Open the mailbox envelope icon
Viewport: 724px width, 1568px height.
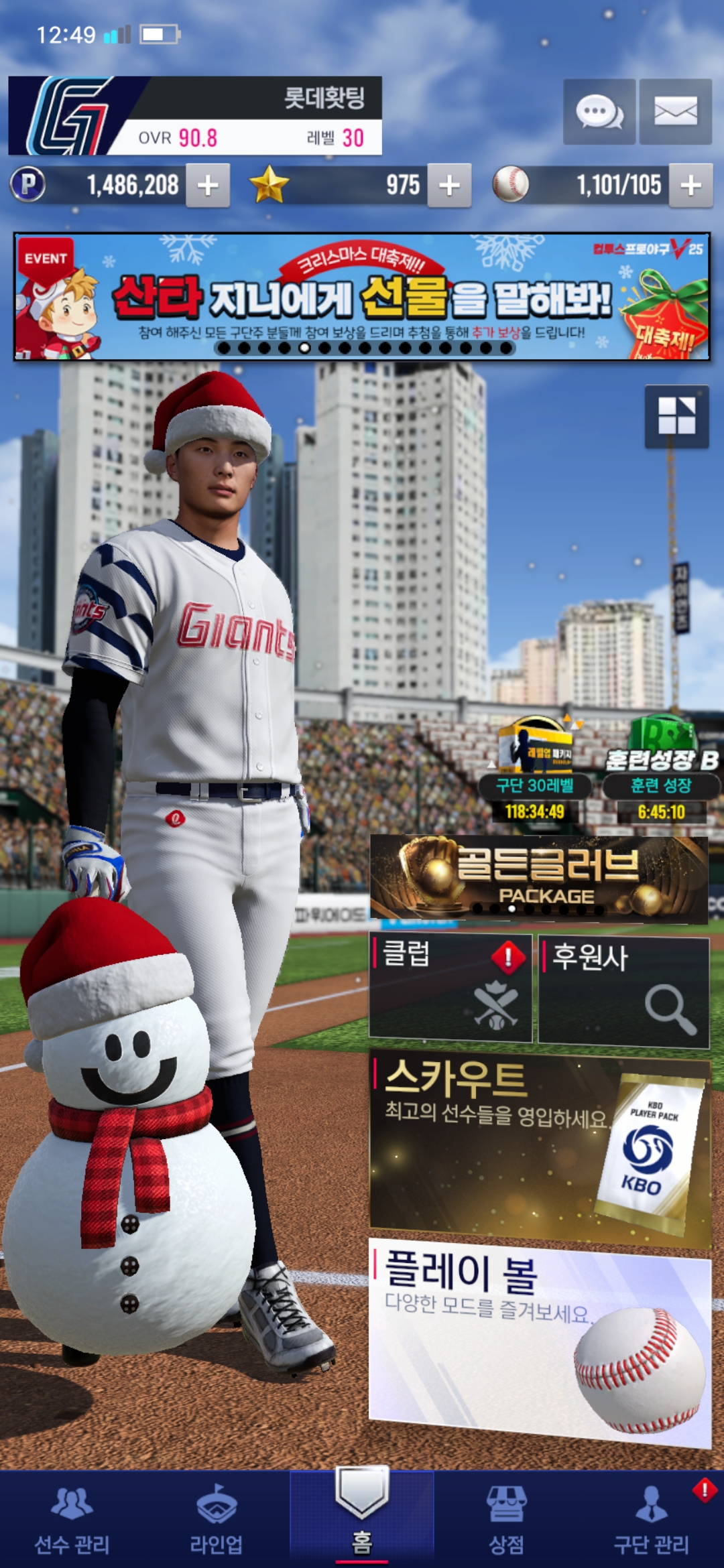click(675, 111)
